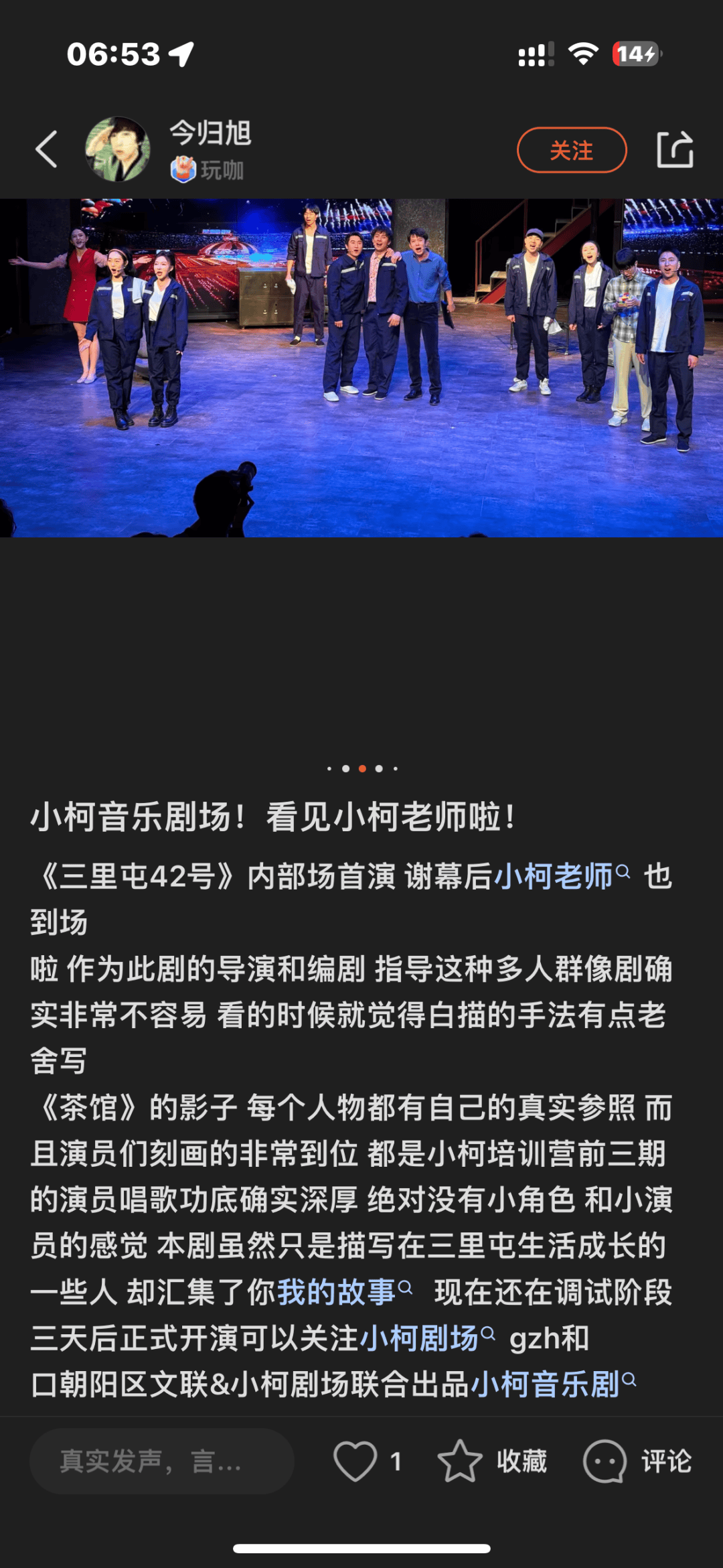
Task: Go back using the arrow icon
Action: click(x=46, y=149)
